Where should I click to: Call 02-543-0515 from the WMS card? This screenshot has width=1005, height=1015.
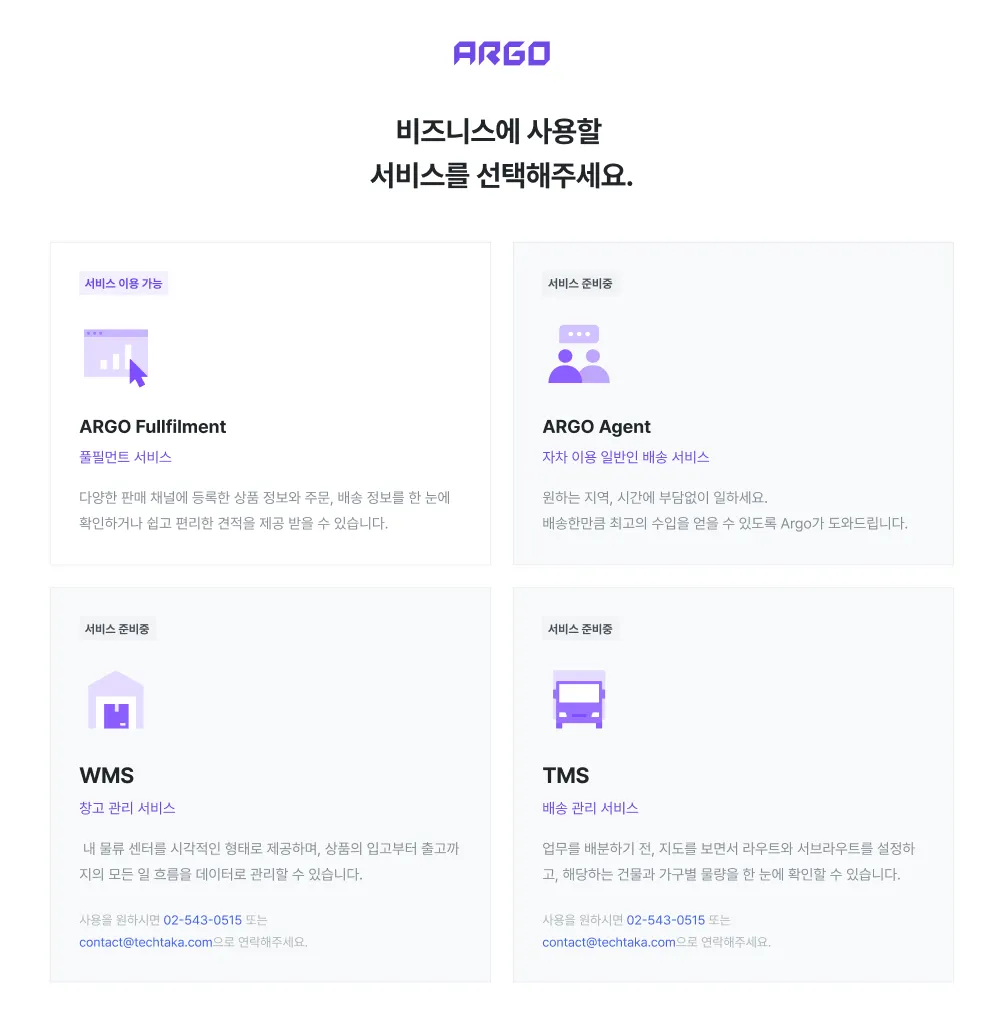click(202, 920)
